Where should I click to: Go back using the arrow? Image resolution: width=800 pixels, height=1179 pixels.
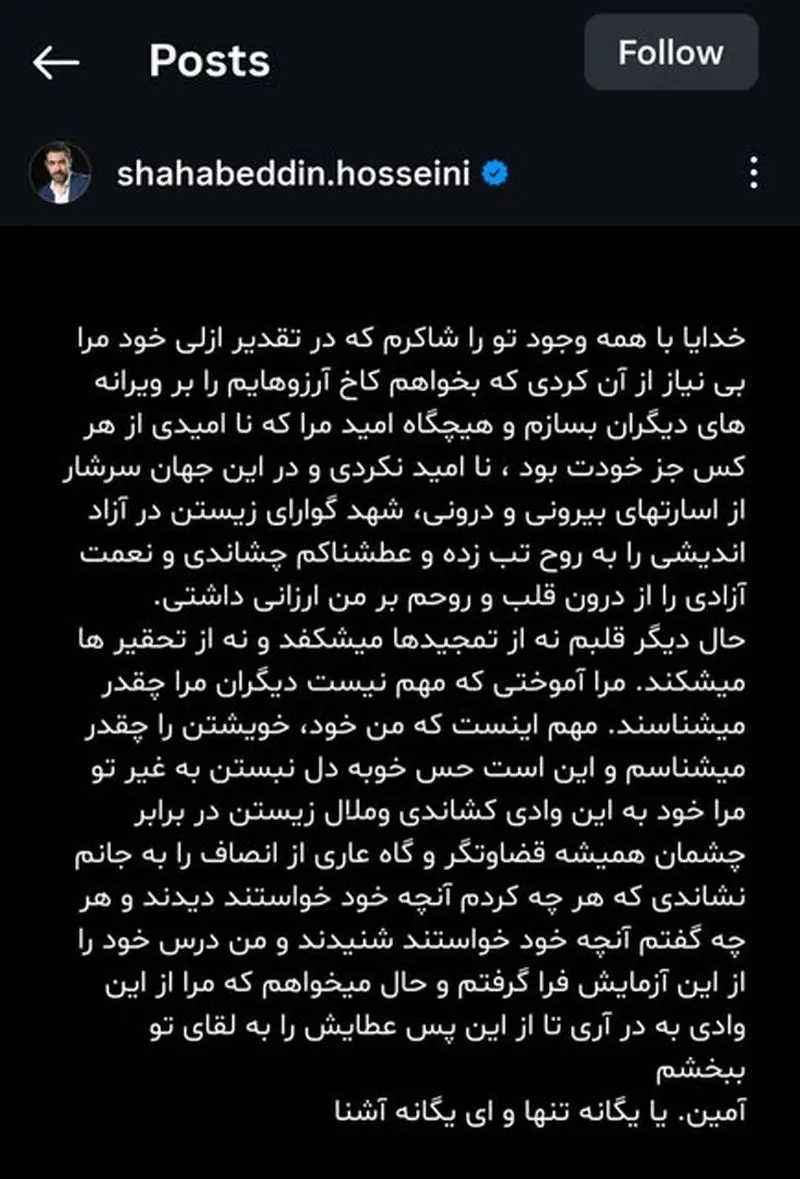[56, 62]
